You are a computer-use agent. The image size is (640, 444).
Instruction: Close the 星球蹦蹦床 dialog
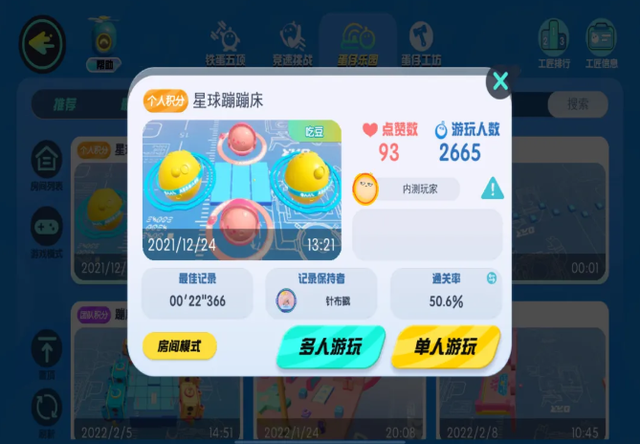(x=501, y=82)
